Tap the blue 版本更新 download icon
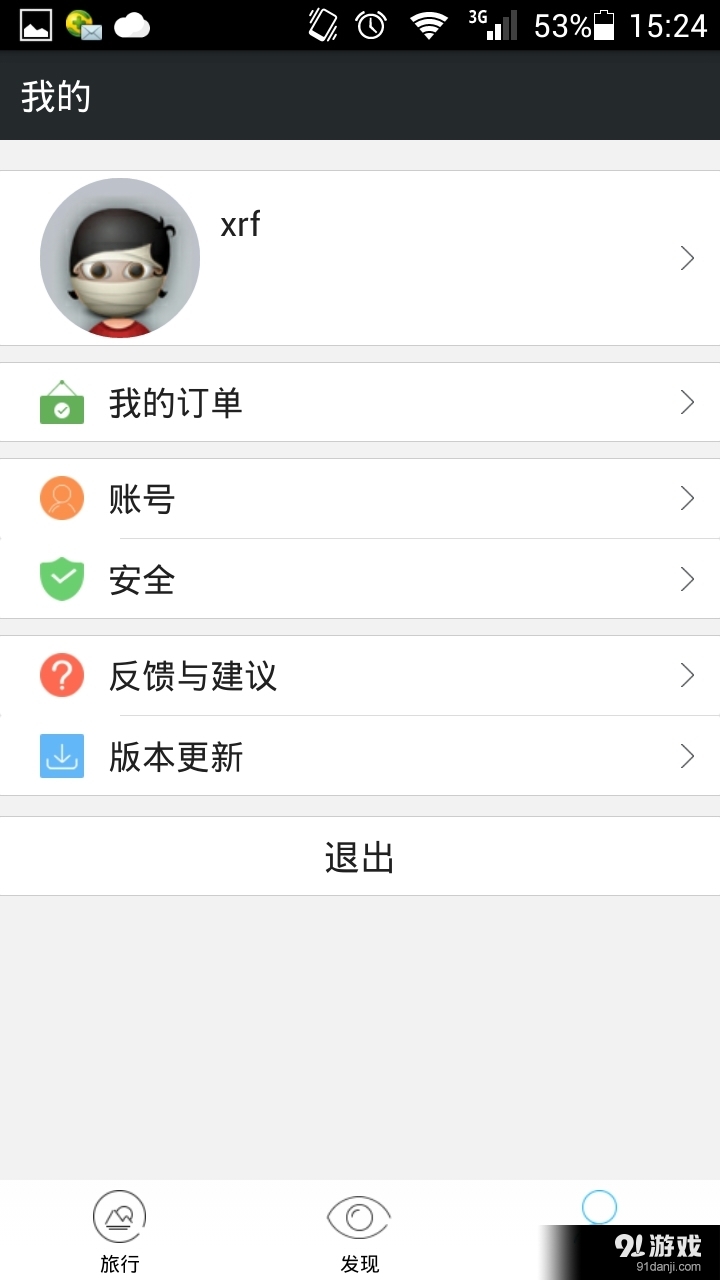Screen dimensions: 720x1280 tap(61, 757)
